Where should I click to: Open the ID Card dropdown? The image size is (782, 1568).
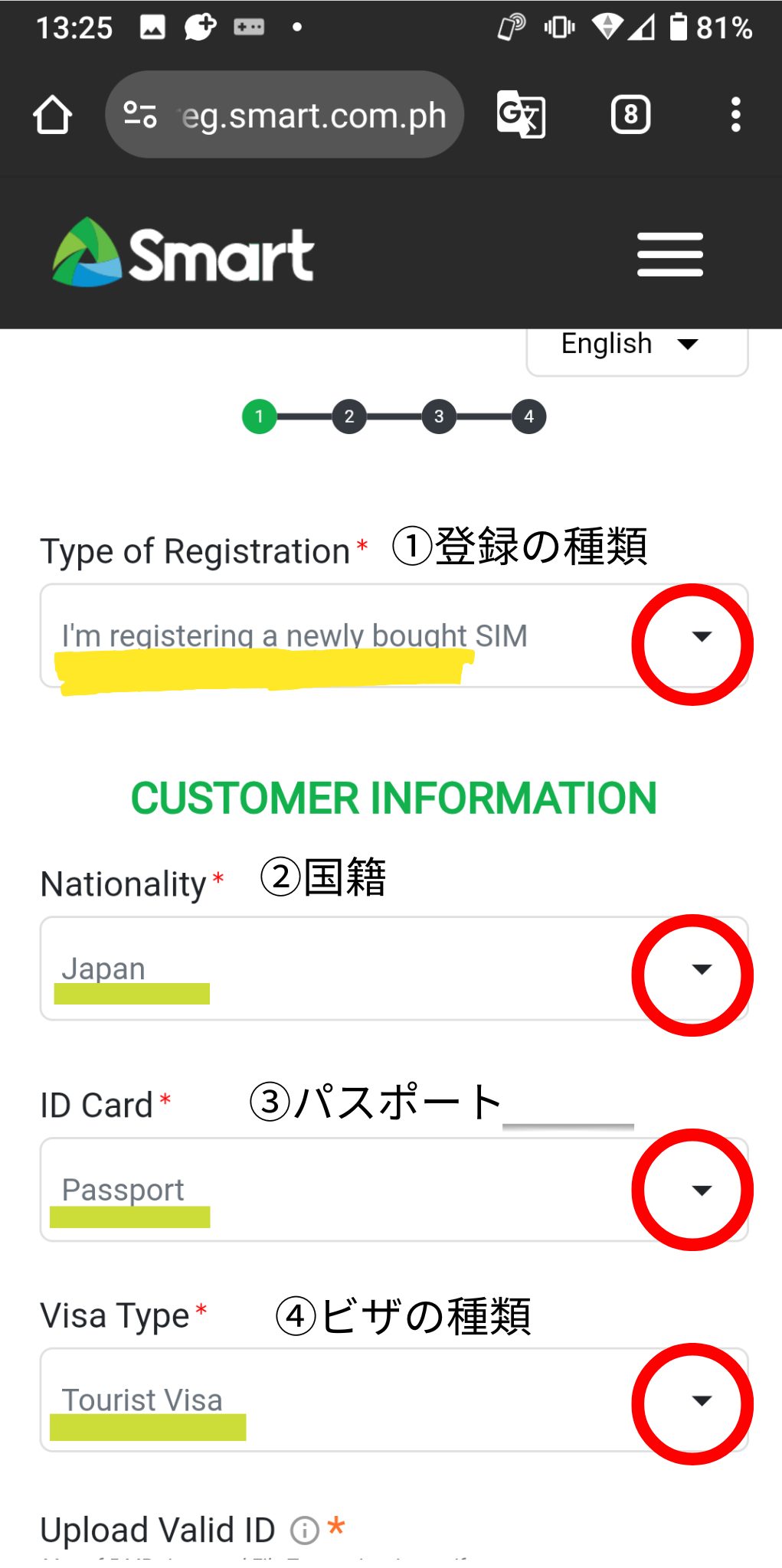point(394,1190)
